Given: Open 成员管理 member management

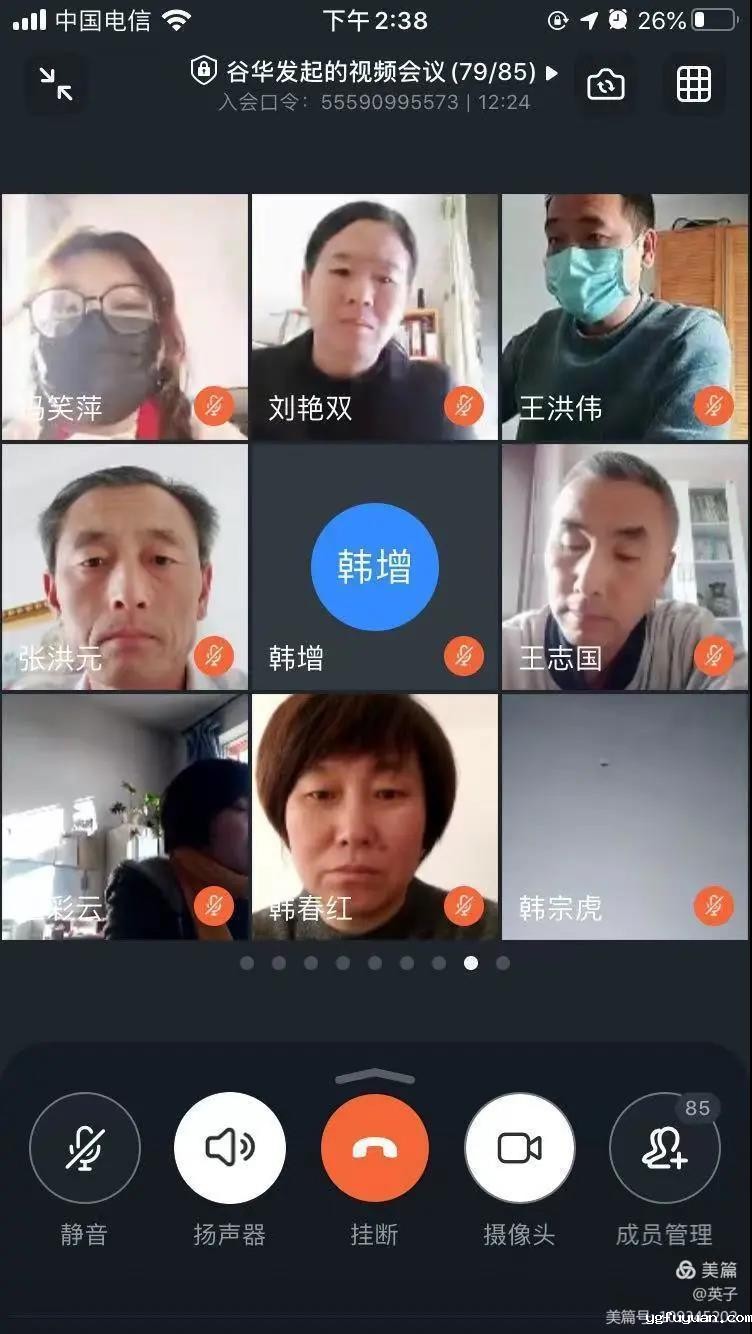Looking at the screenshot, I should point(664,1147).
